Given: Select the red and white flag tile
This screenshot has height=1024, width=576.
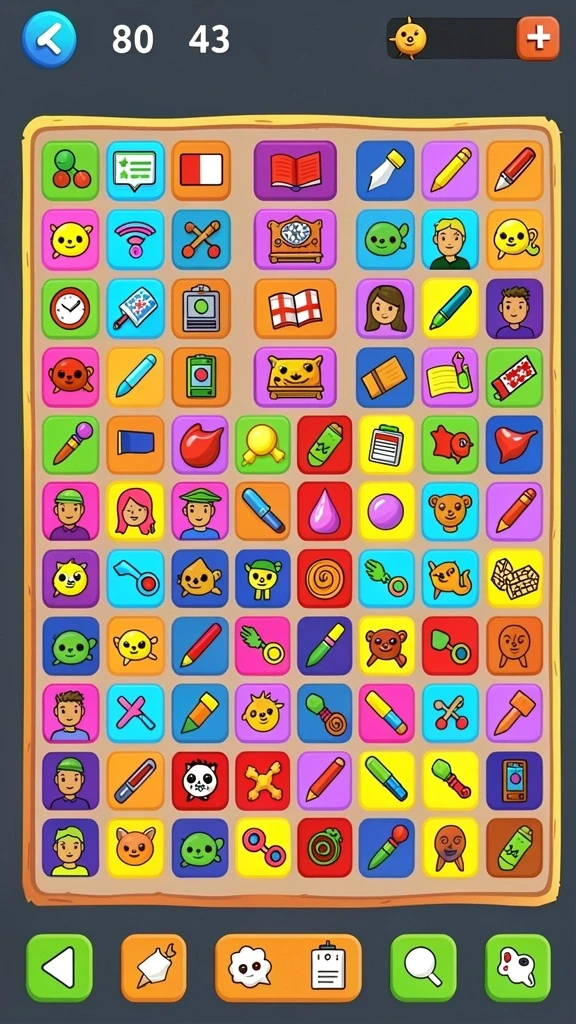Looking at the screenshot, I should 201,170.
